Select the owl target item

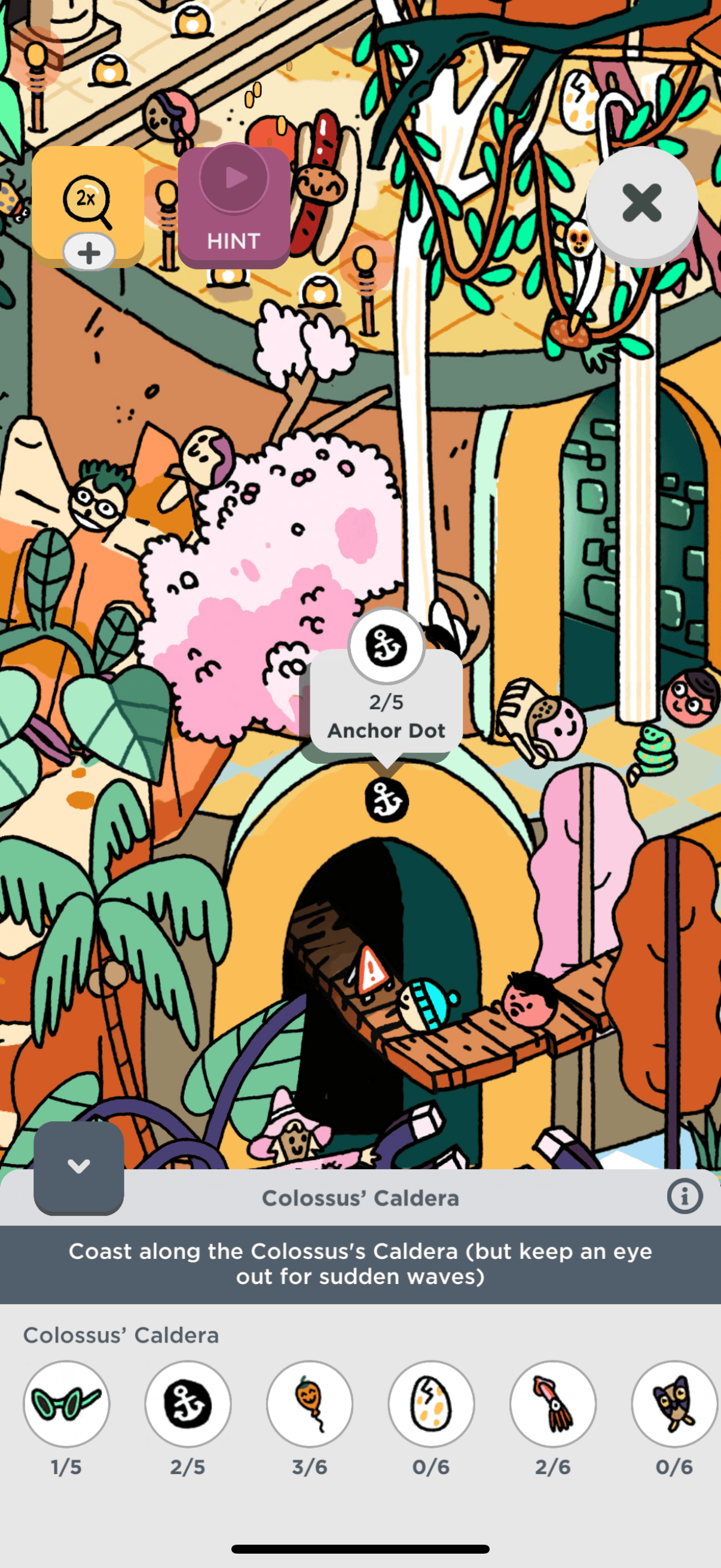(x=674, y=1404)
